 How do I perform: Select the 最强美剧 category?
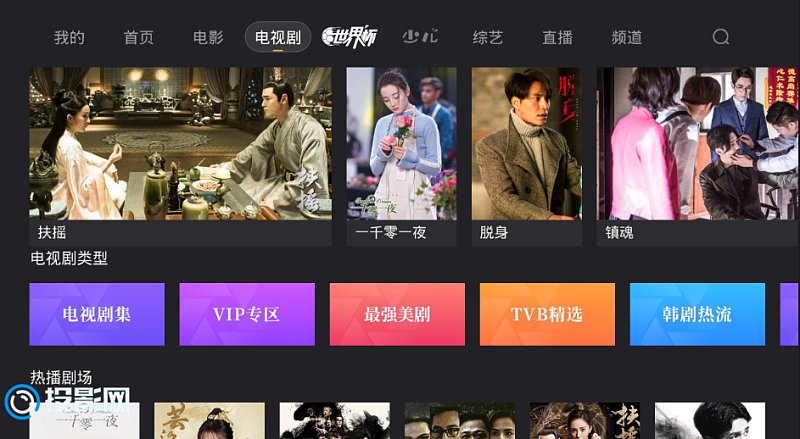pyautogui.click(x=397, y=314)
